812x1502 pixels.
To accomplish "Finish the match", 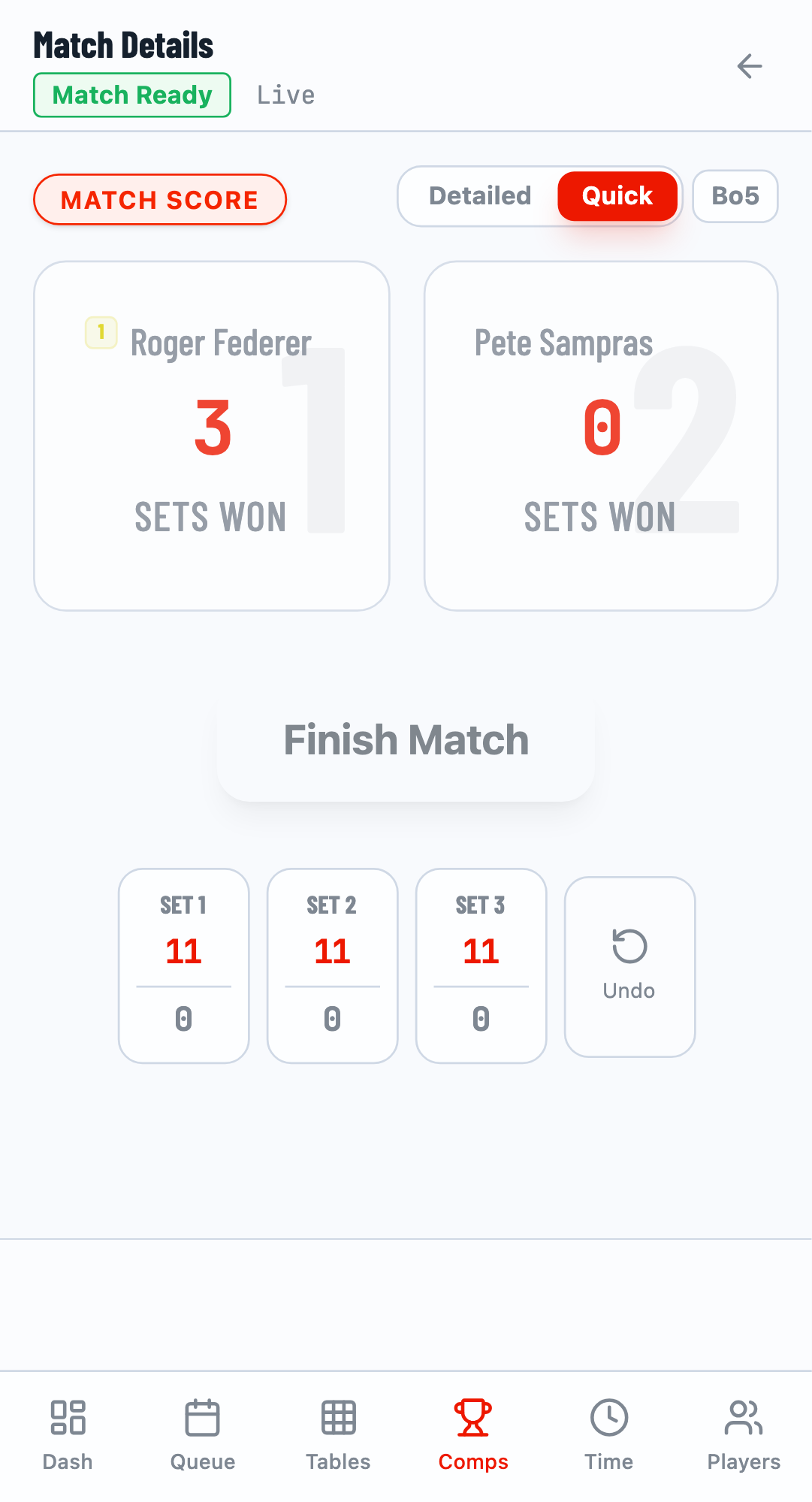I will 406,740.
